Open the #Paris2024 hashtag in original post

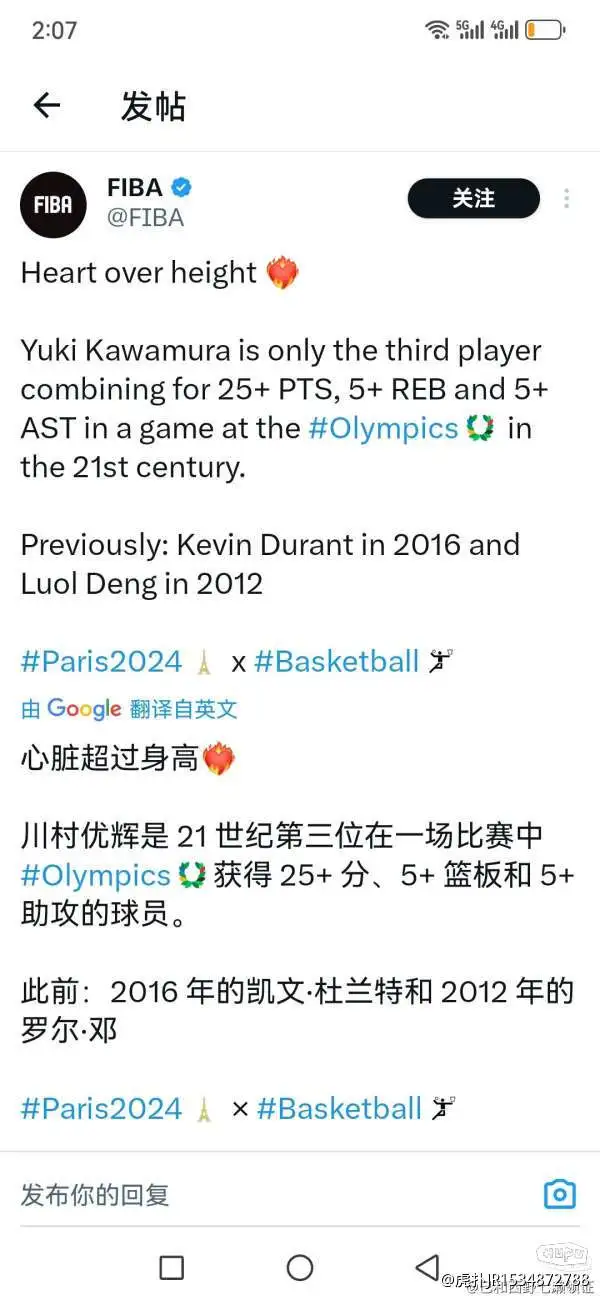[101, 661]
